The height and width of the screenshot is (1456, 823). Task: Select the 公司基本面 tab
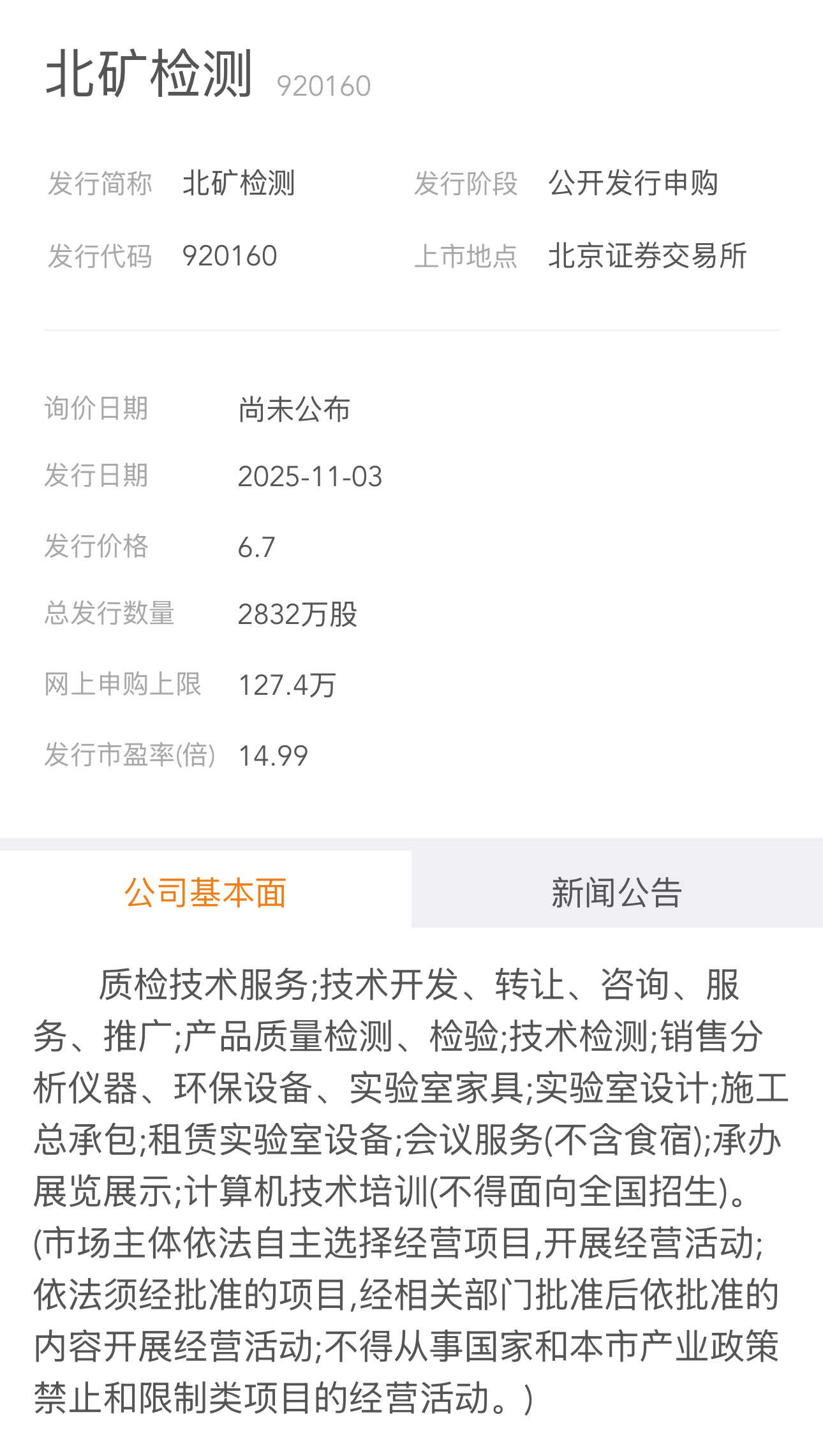[205, 891]
